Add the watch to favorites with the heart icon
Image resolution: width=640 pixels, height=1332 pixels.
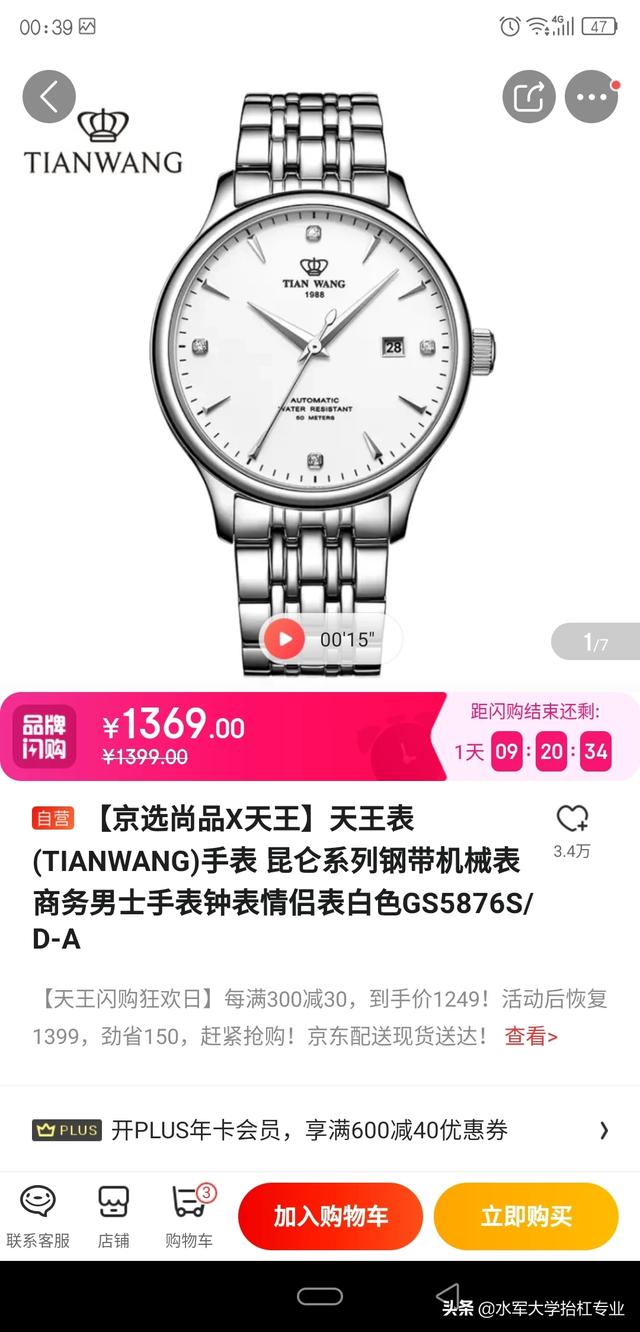point(572,820)
